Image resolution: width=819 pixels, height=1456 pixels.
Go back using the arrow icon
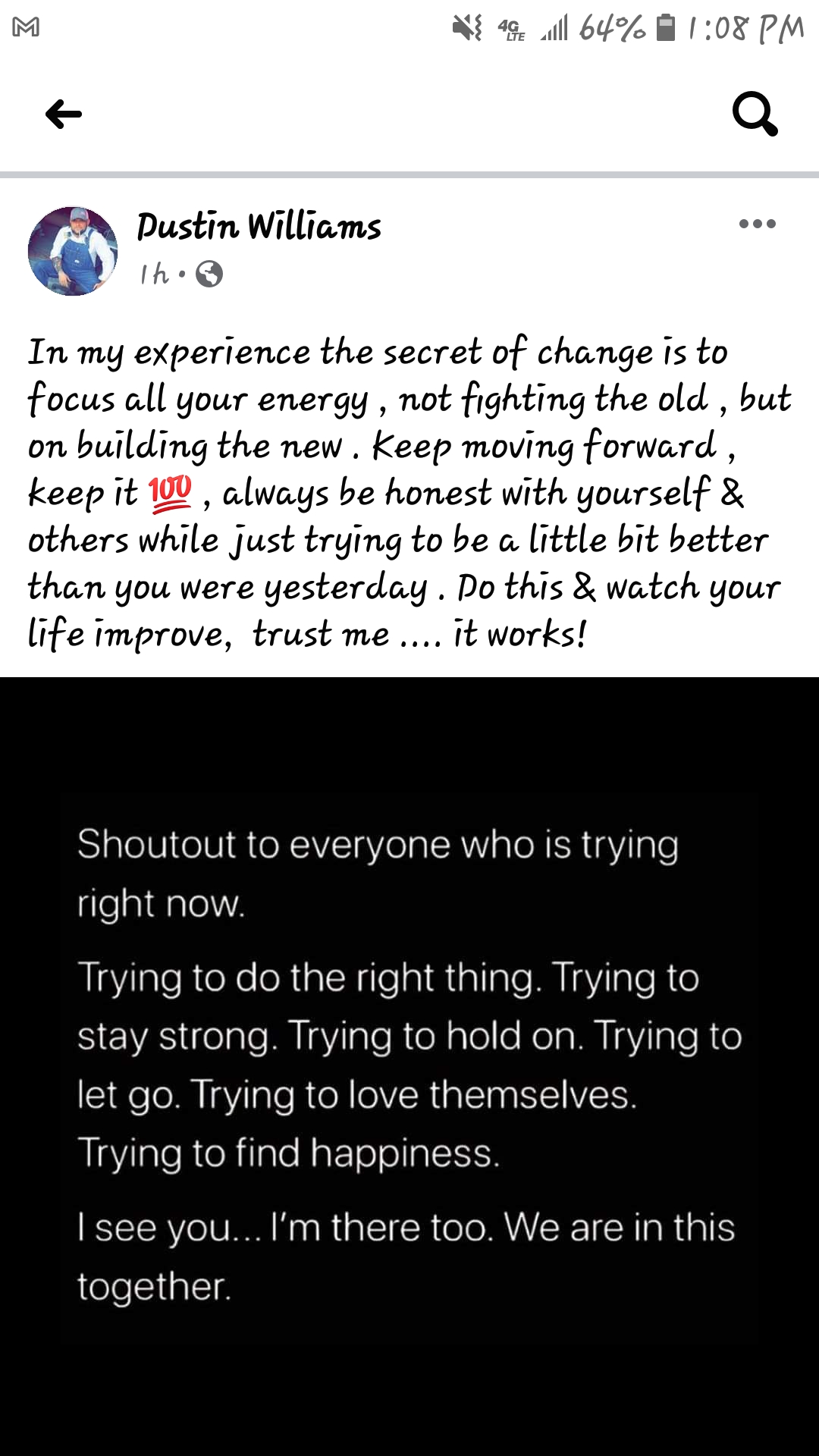64,115
